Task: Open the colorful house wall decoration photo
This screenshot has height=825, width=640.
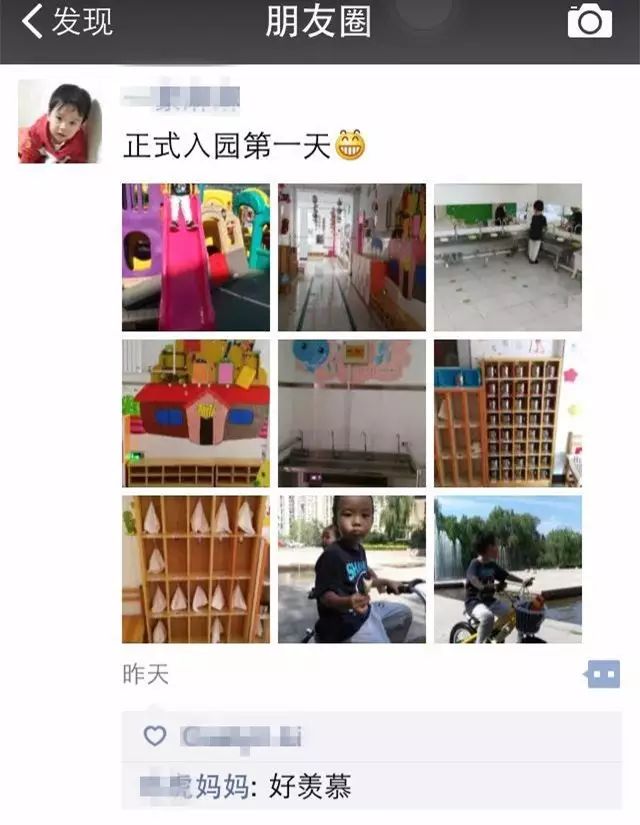Action: (196, 413)
